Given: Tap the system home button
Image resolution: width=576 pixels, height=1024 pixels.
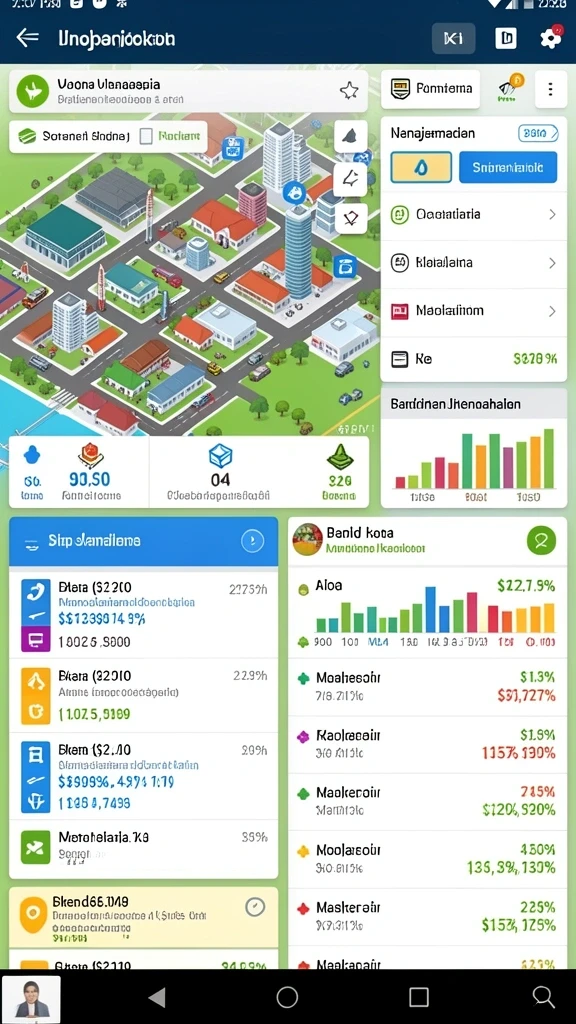Looking at the screenshot, I should tap(287, 997).
